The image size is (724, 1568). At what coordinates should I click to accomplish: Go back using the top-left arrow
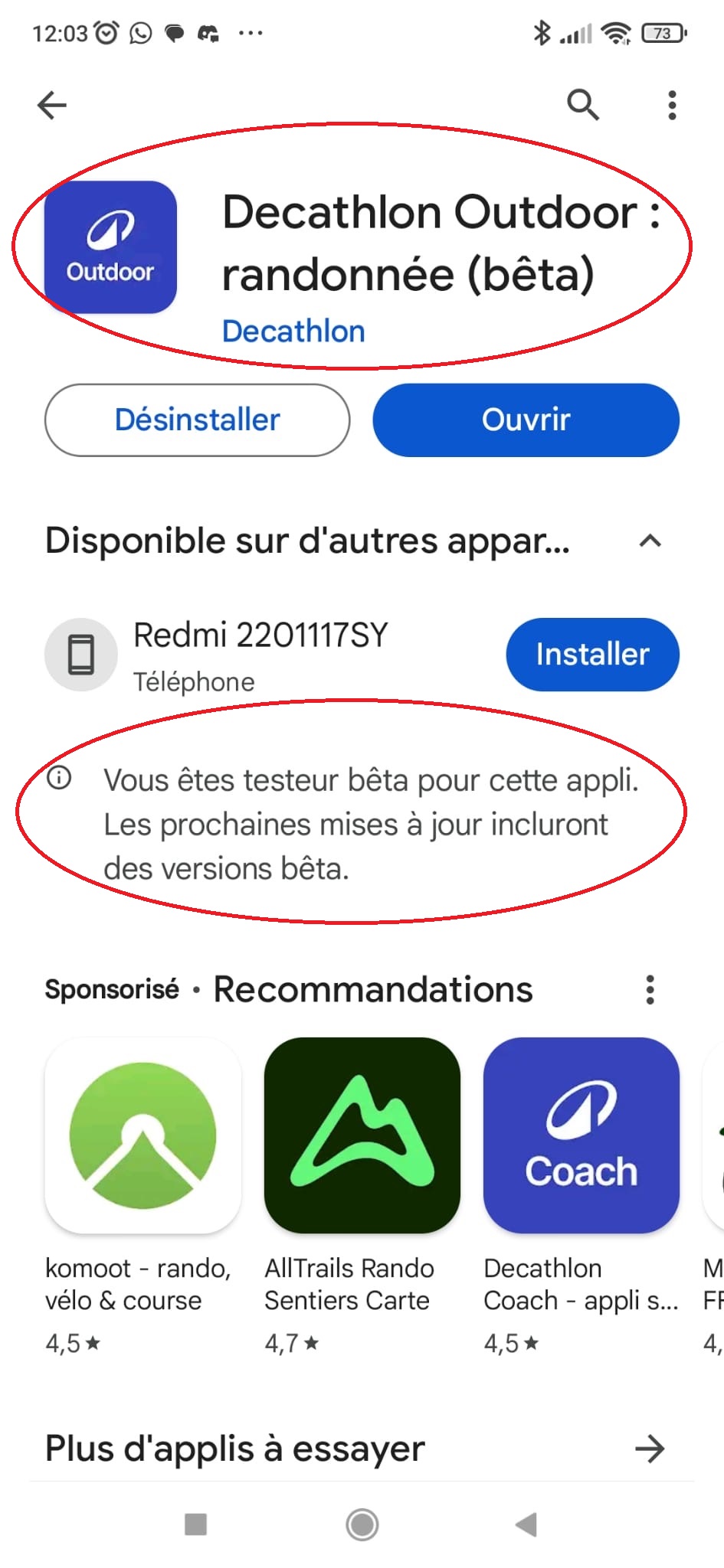point(52,105)
